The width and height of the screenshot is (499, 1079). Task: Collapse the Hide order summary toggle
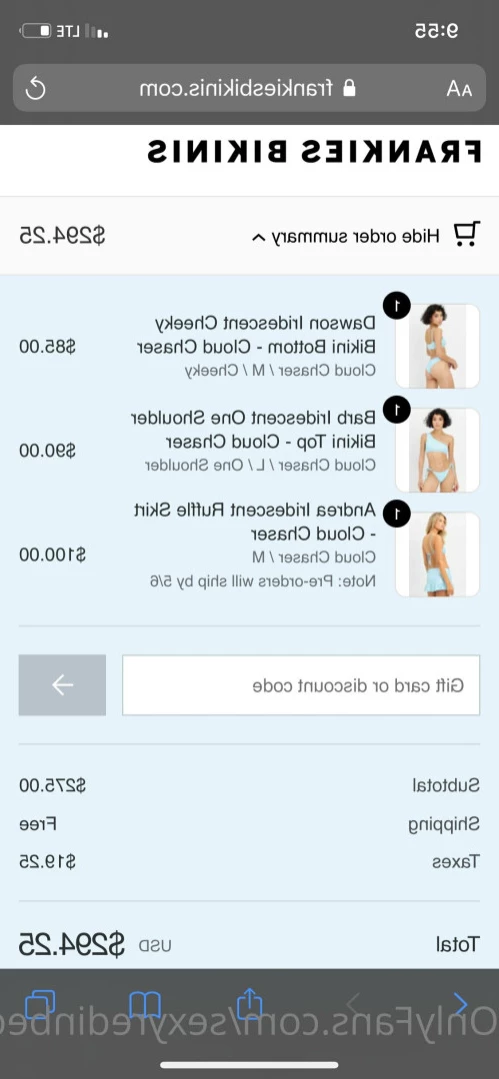pyautogui.click(x=365, y=237)
